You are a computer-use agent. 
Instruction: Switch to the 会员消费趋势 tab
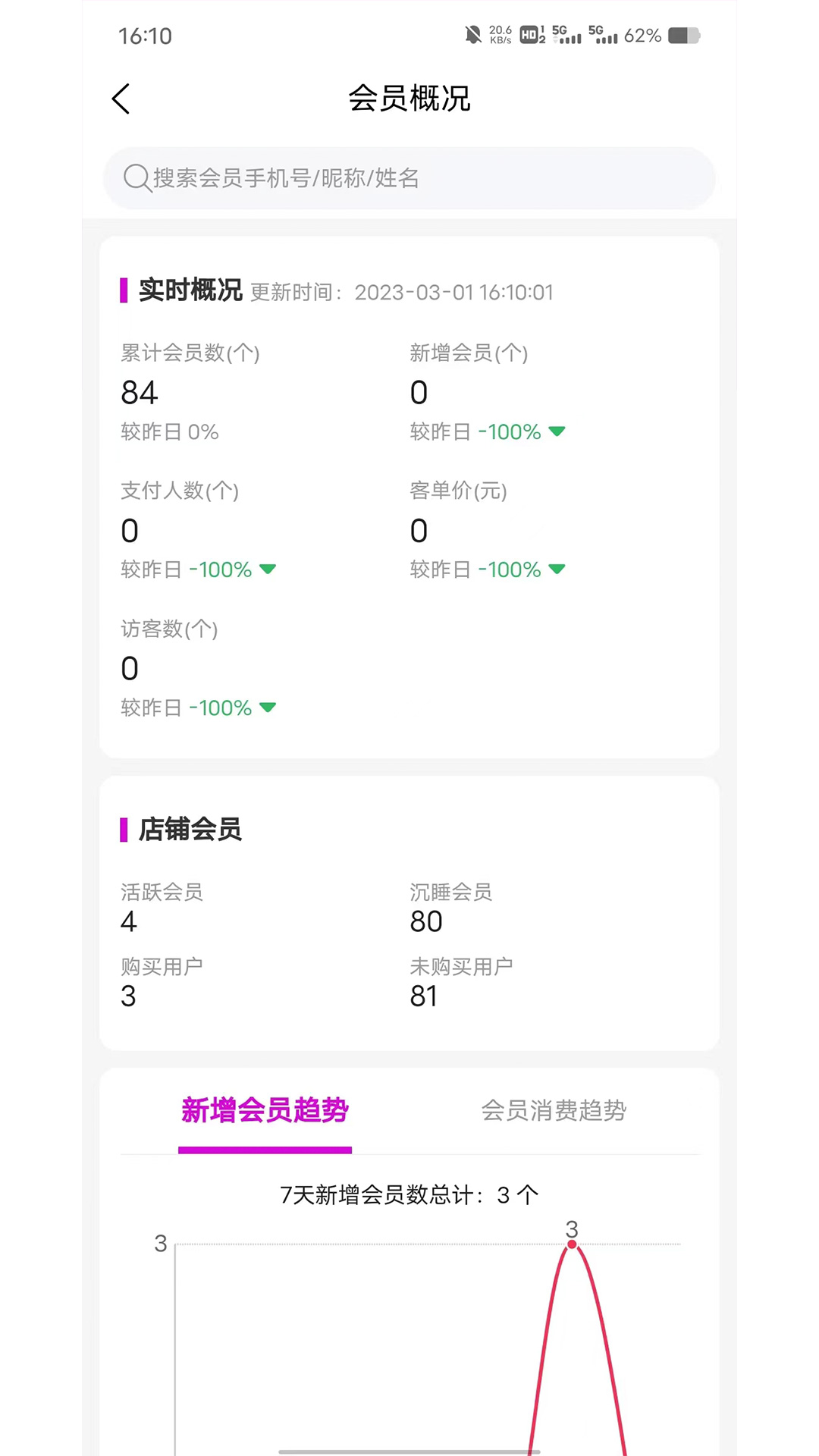coord(556,1111)
